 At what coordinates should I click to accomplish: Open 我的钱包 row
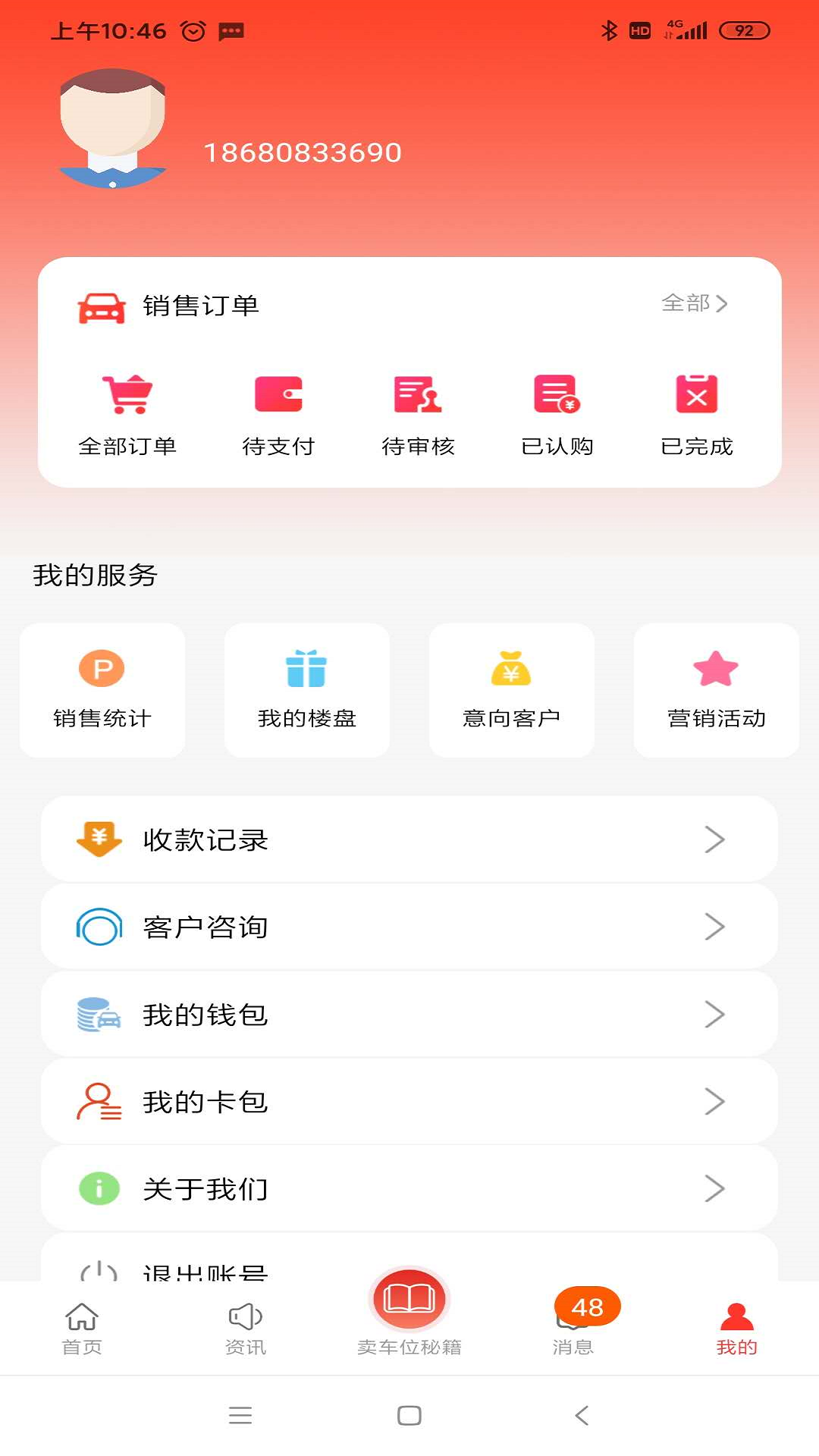click(x=409, y=1014)
